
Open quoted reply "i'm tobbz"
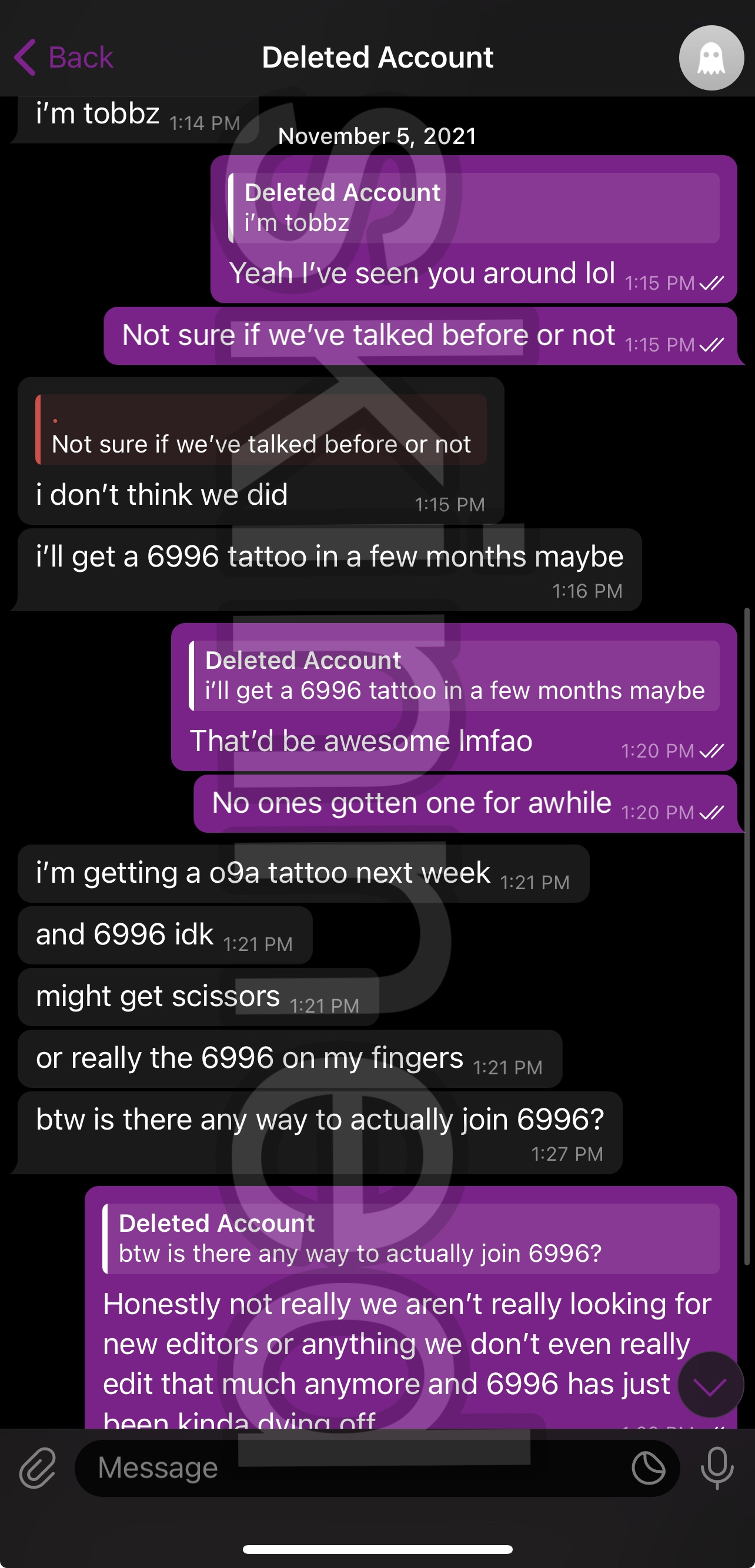point(474,208)
